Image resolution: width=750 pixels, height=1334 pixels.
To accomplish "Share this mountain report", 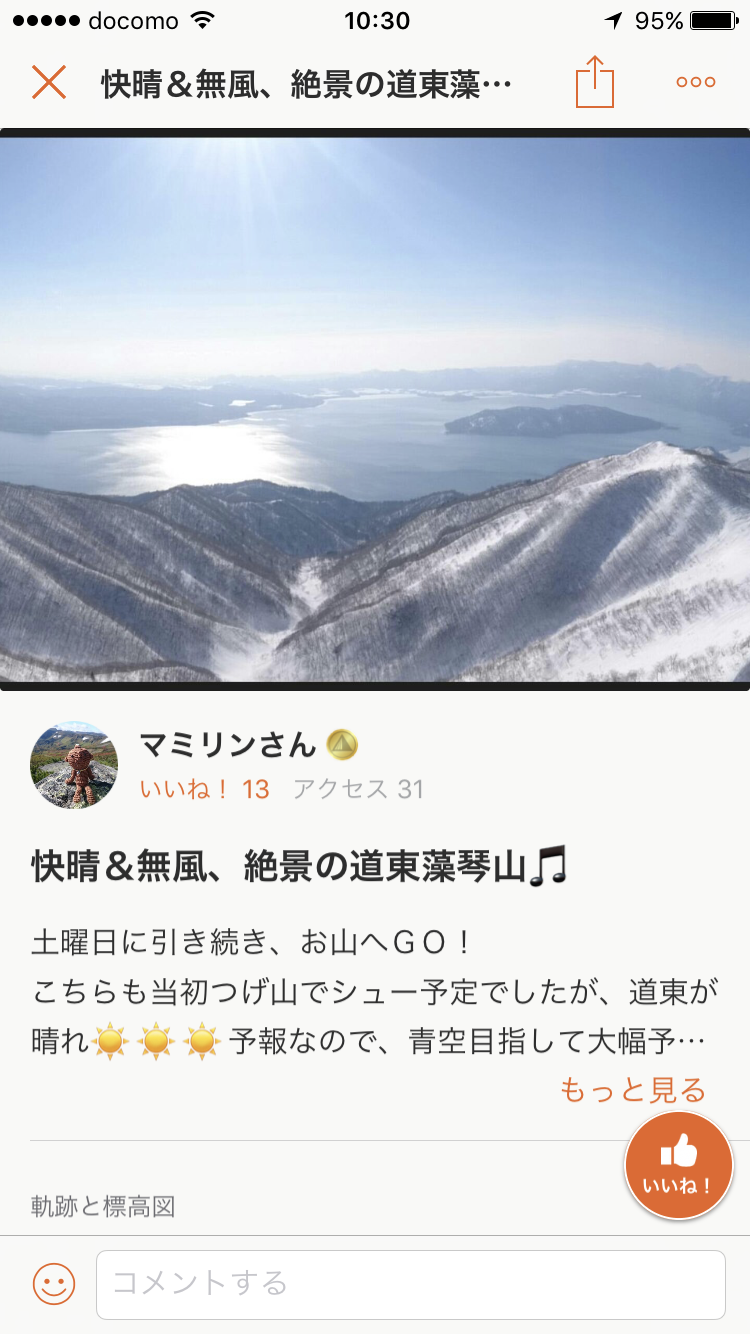I will [x=594, y=82].
